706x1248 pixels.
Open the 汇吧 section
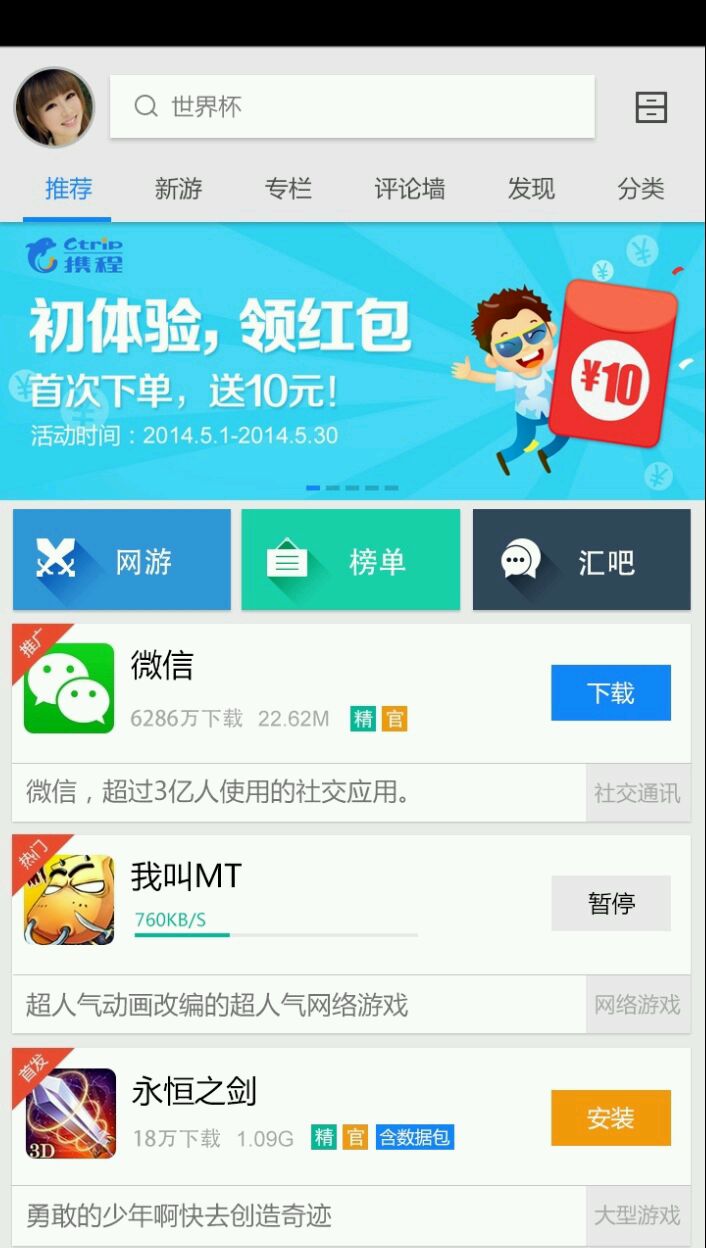pyautogui.click(x=581, y=560)
